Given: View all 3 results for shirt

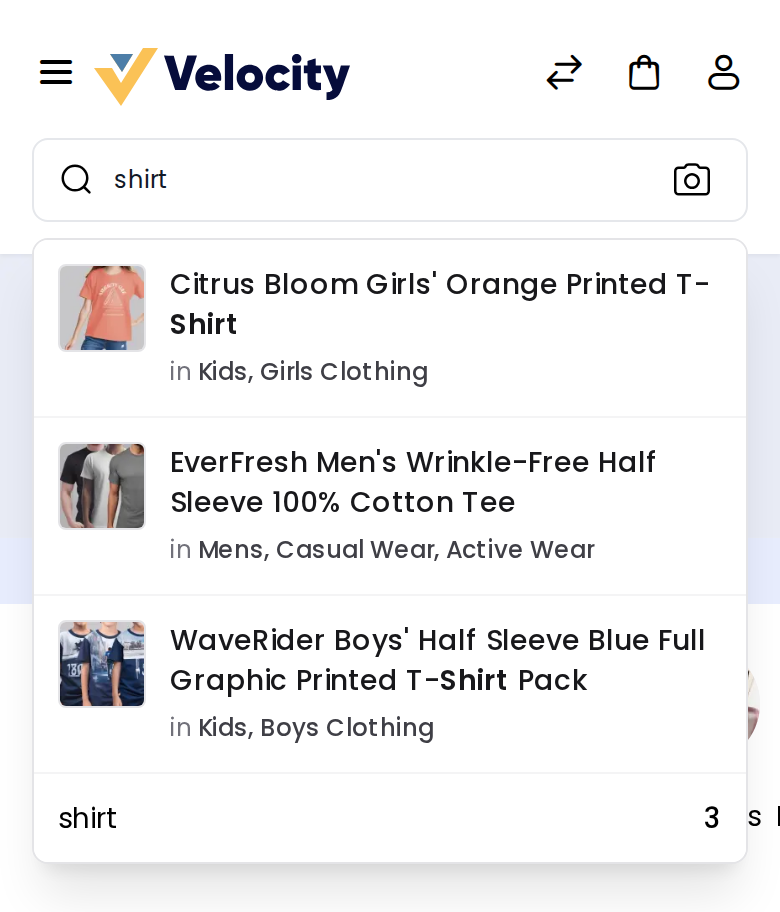Looking at the screenshot, I should (x=390, y=818).
